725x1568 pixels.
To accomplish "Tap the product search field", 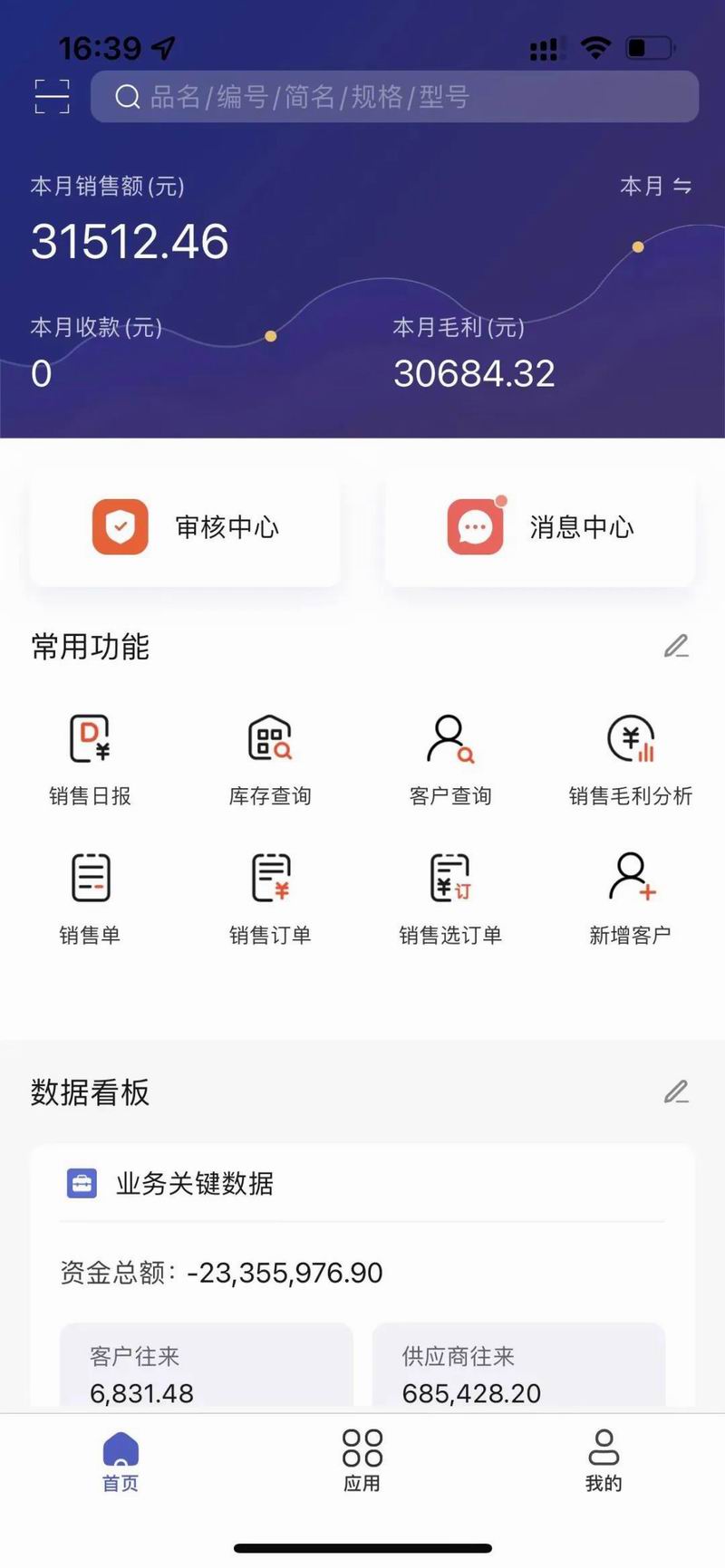I will tap(394, 97).
